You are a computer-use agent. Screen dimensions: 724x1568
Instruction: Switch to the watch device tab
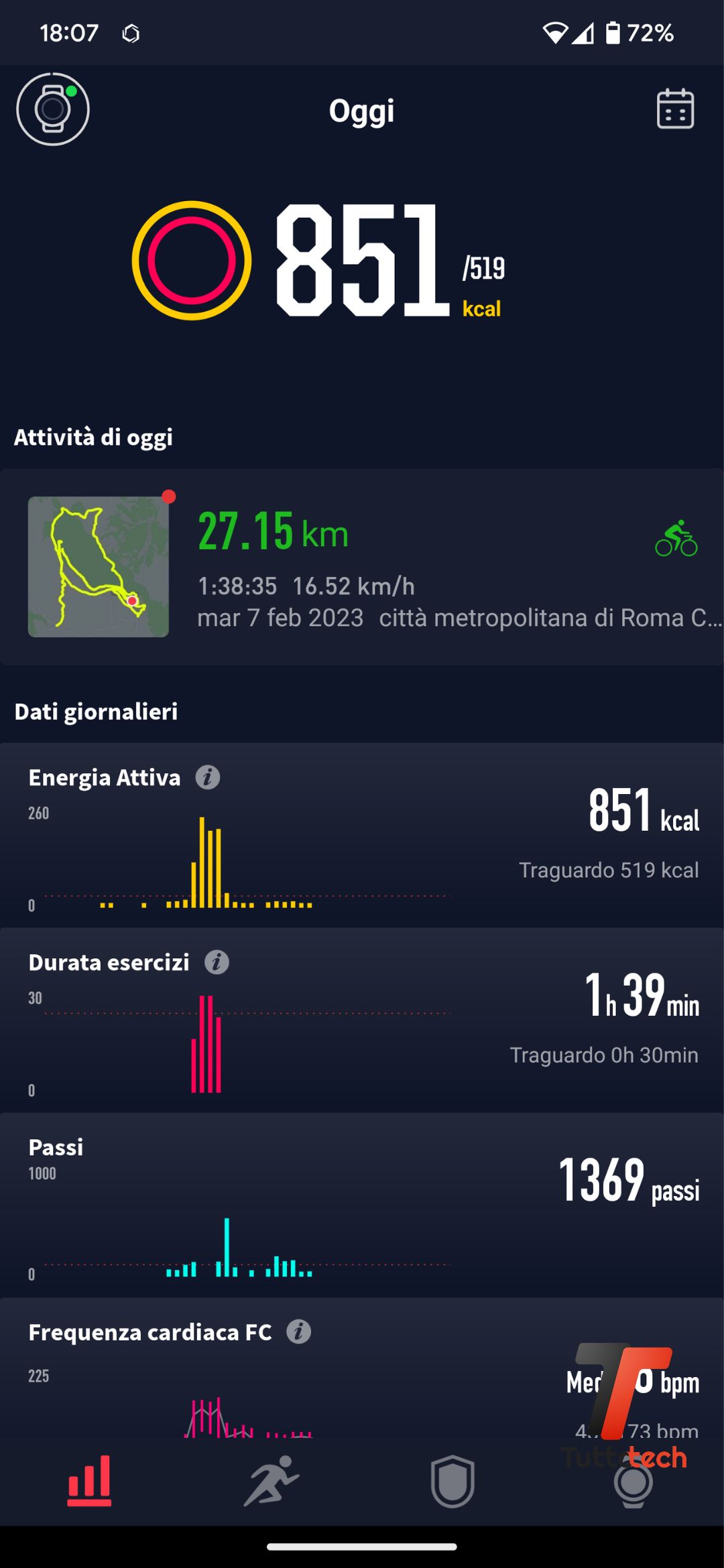pyautogui.click(x=633, y=1482)
